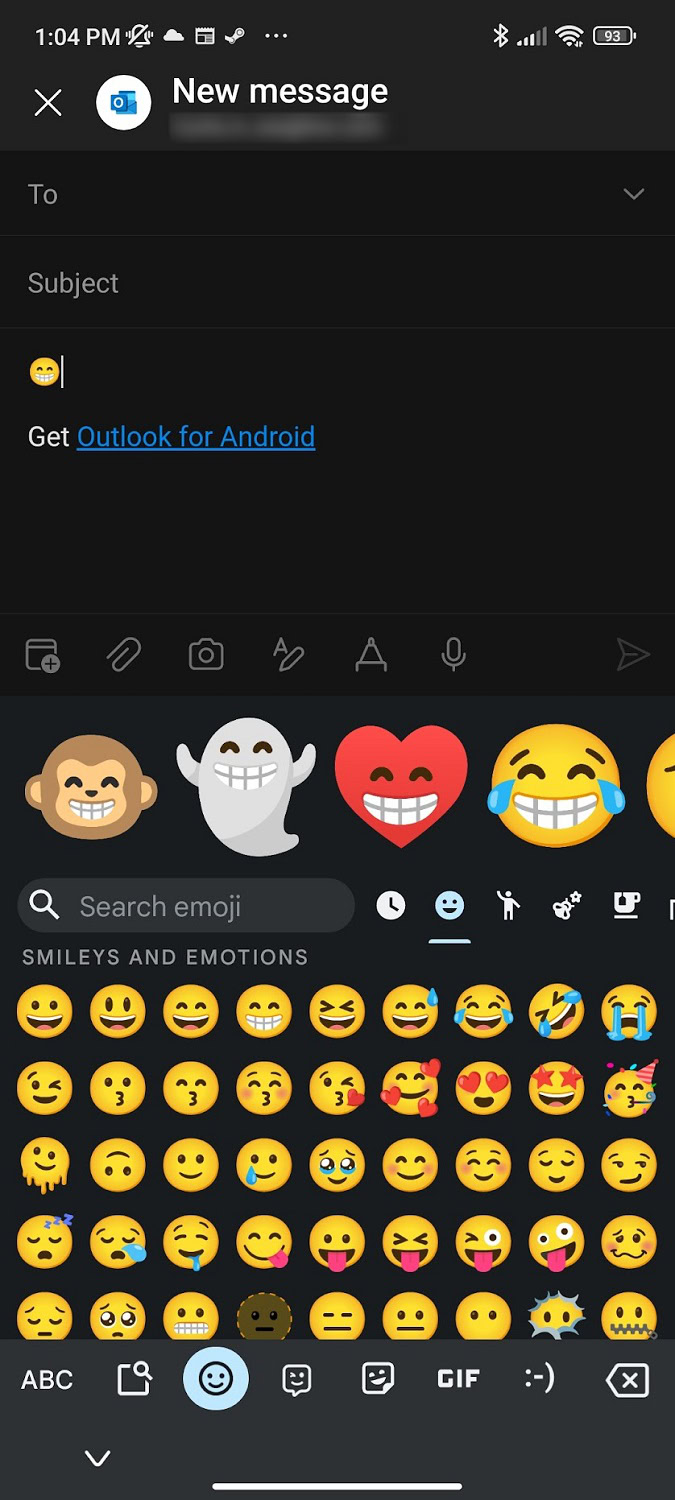The image size is (675, 1500).
Task: Delete the emoji with the backspace key
Action: tap(627, 1380)
